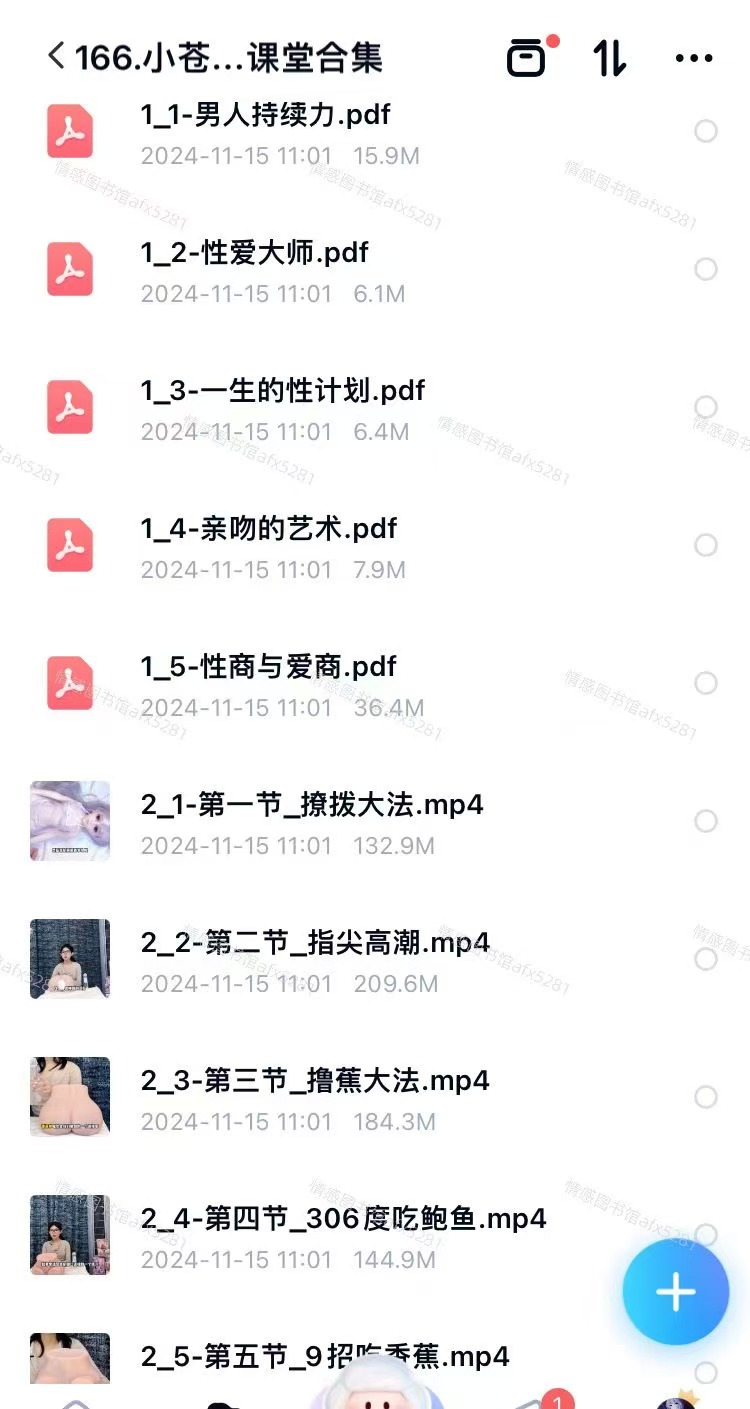Select the circle next to 2_1 mp4
This screenshot has width=750, height=1409.
tap(706, 821)
